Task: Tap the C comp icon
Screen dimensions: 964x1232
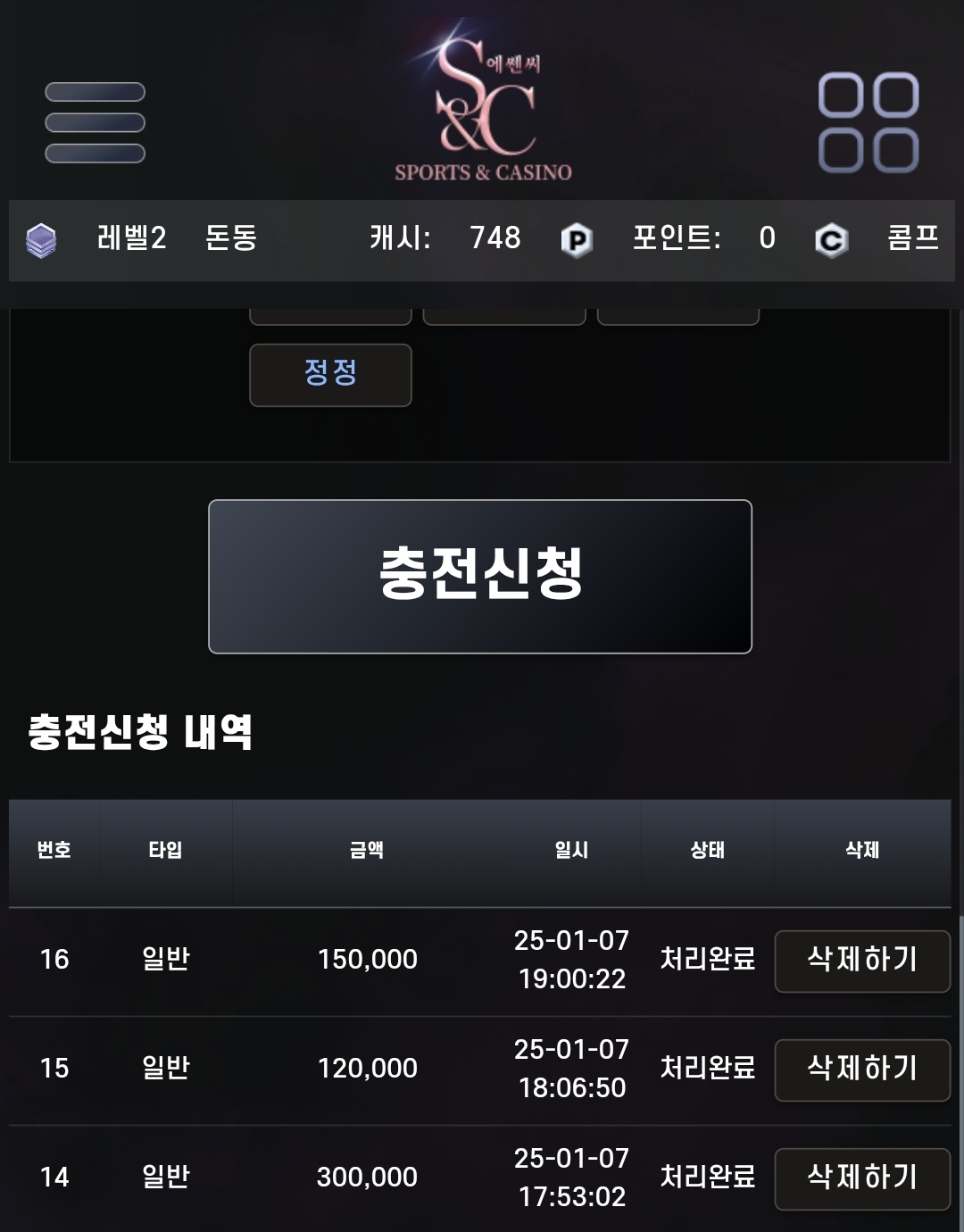Action: point(831,240)
